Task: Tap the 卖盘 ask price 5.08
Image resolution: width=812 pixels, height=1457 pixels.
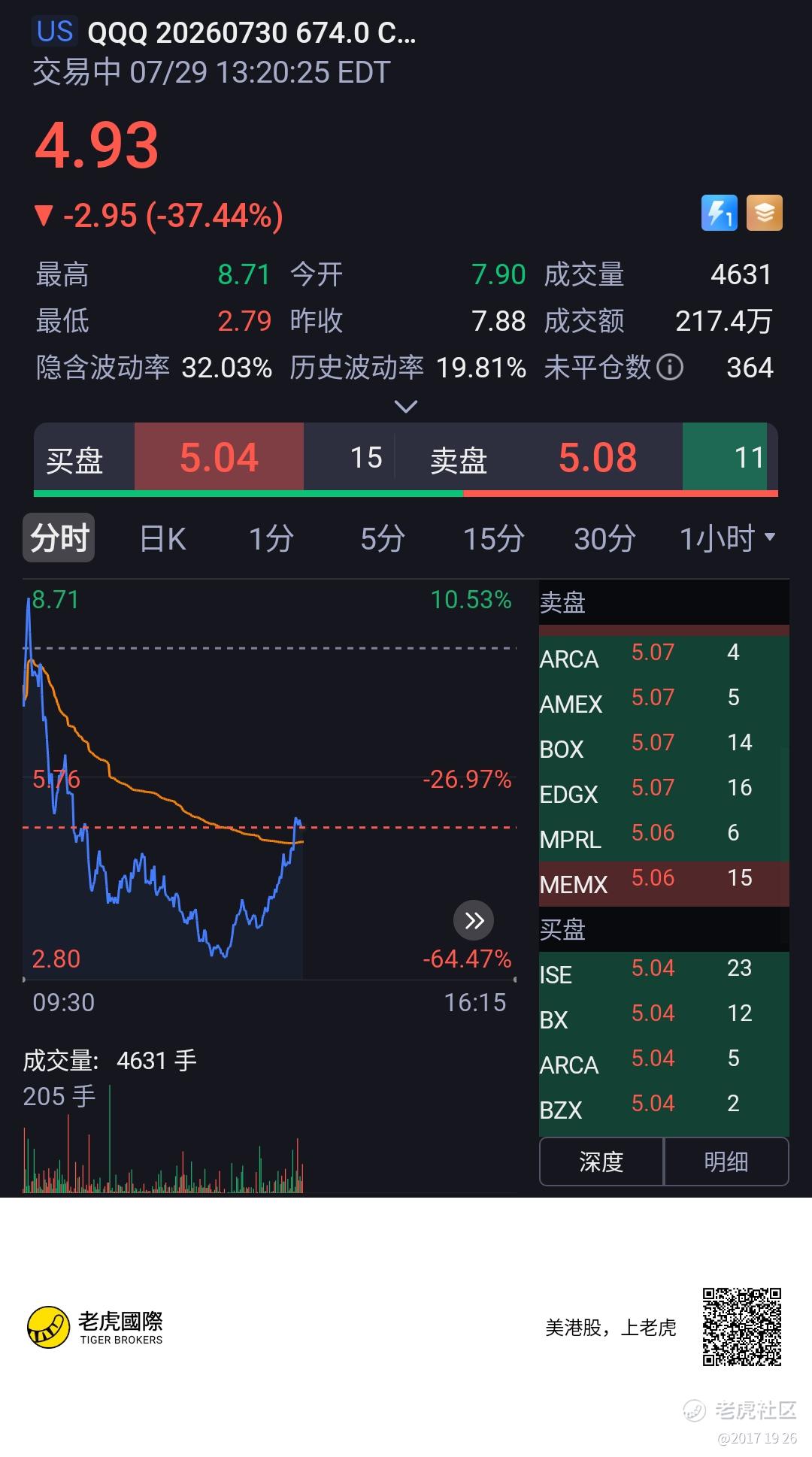Action: pos(598,457)
